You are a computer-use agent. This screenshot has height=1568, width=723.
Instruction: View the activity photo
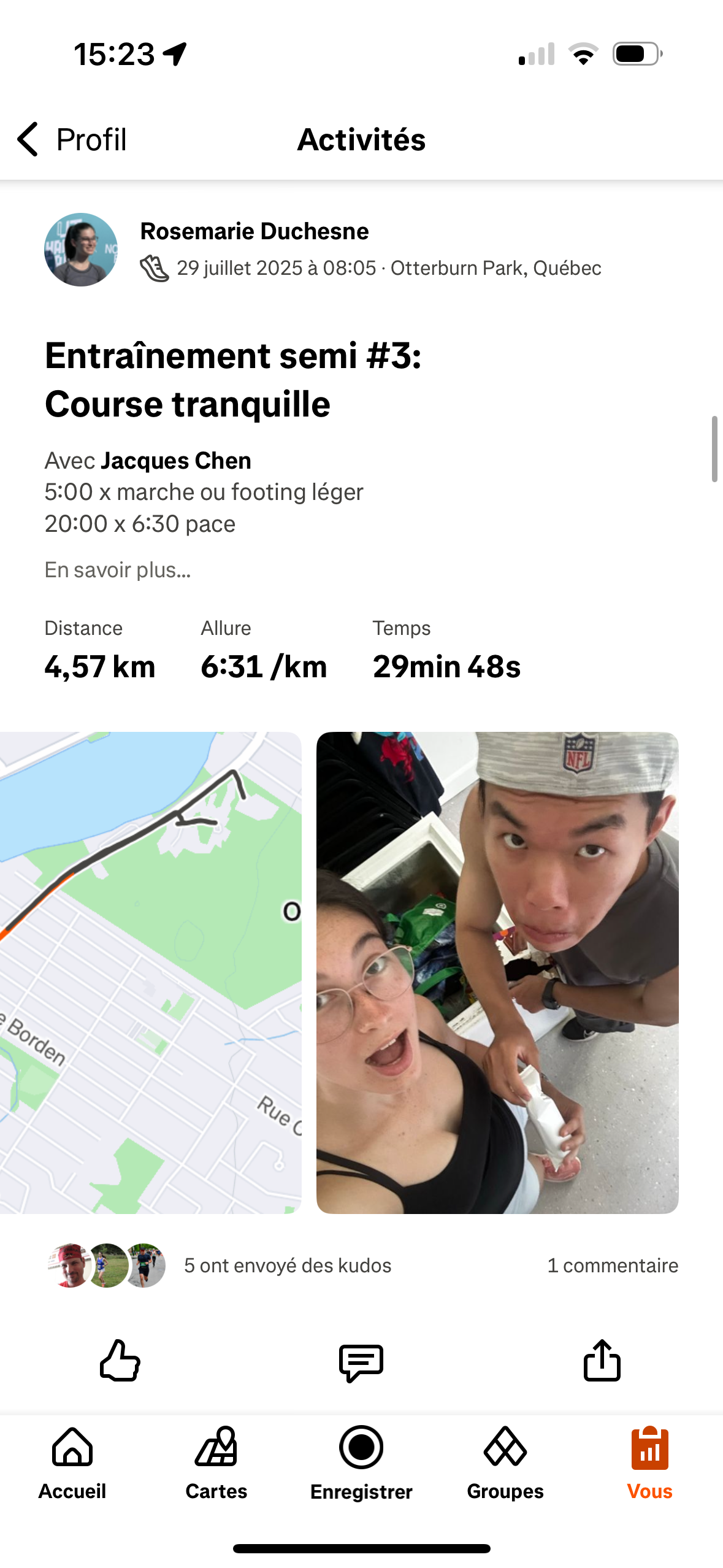[497, 972]
